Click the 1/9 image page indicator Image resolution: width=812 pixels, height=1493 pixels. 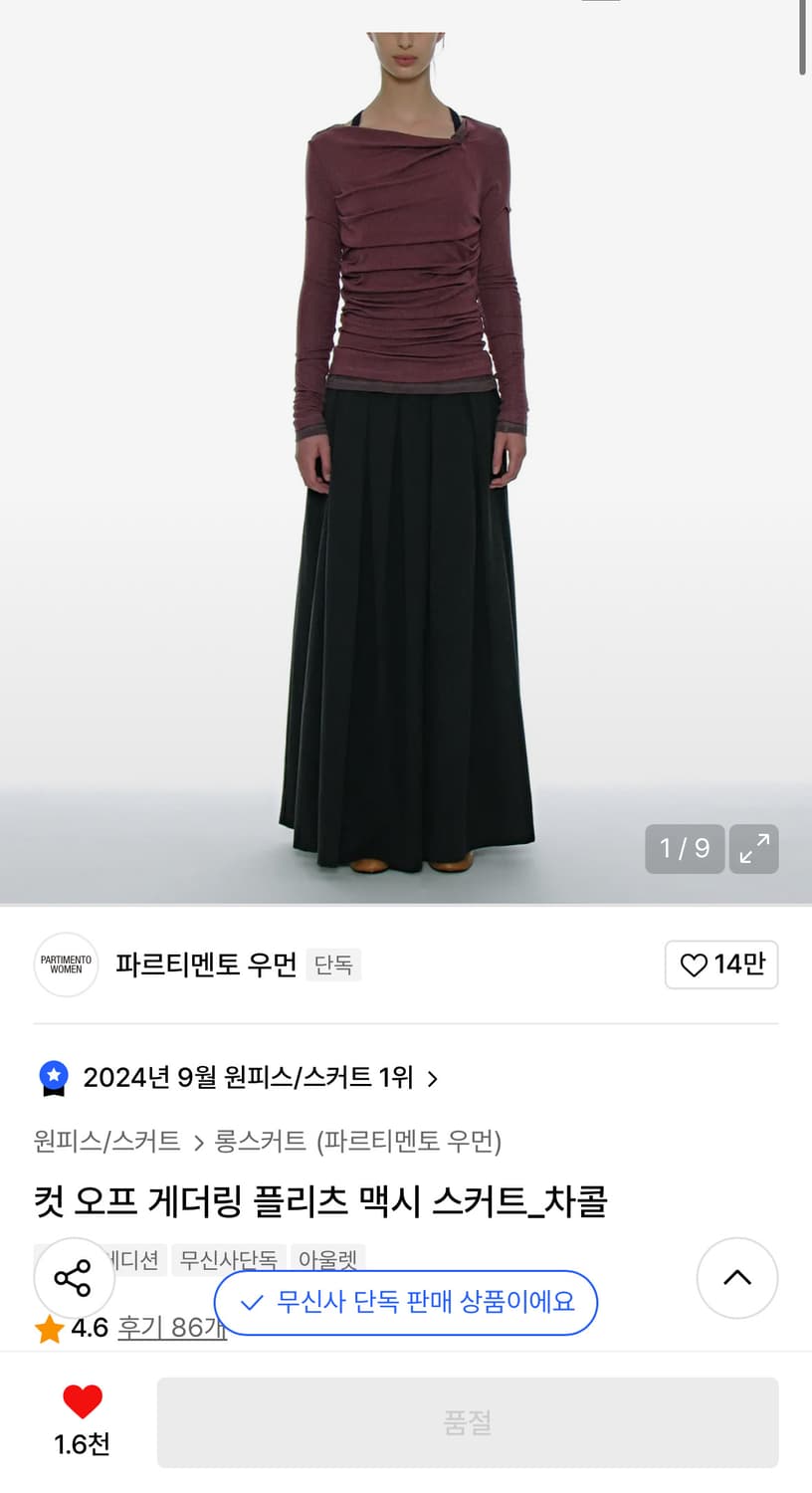pos(685,849)
